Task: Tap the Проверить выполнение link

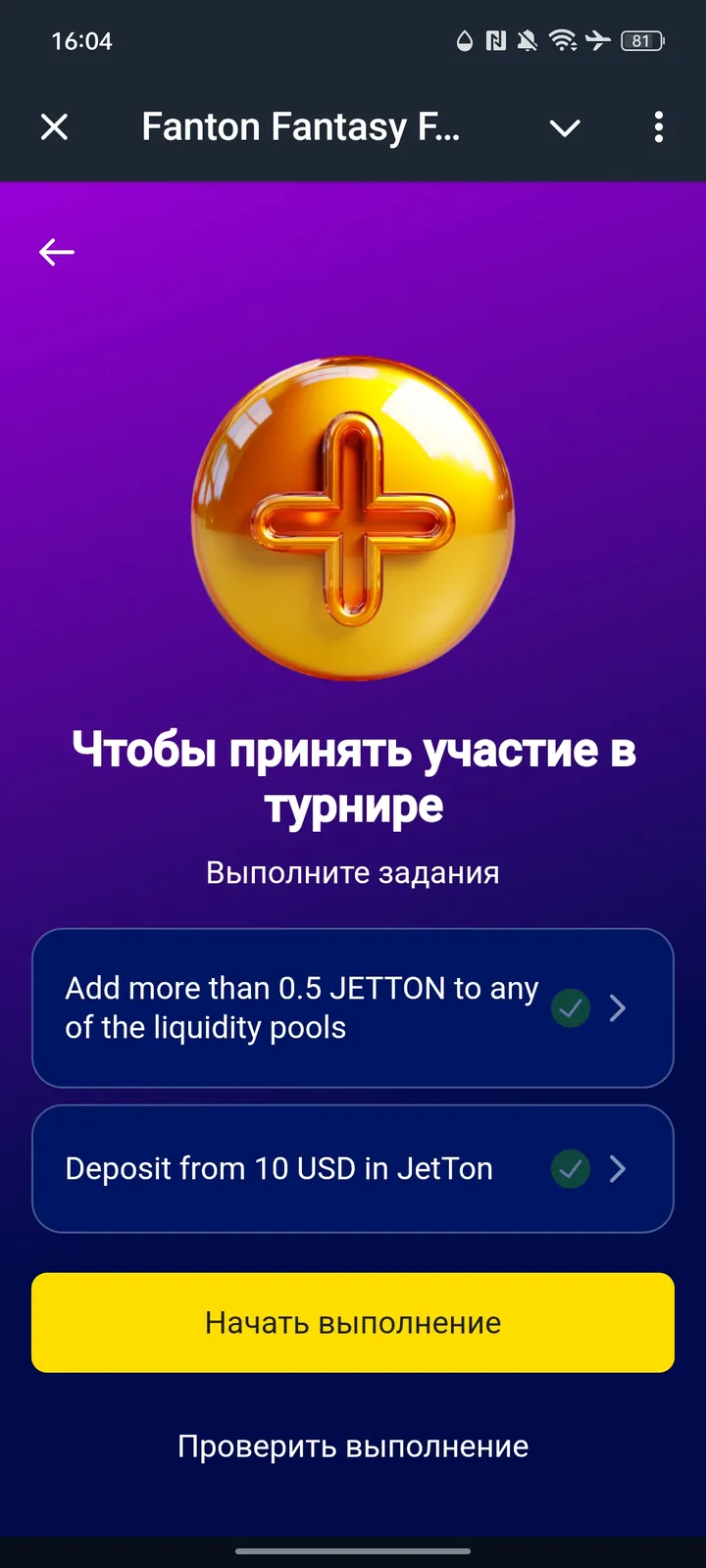Action: click(x=353, y=1445)
